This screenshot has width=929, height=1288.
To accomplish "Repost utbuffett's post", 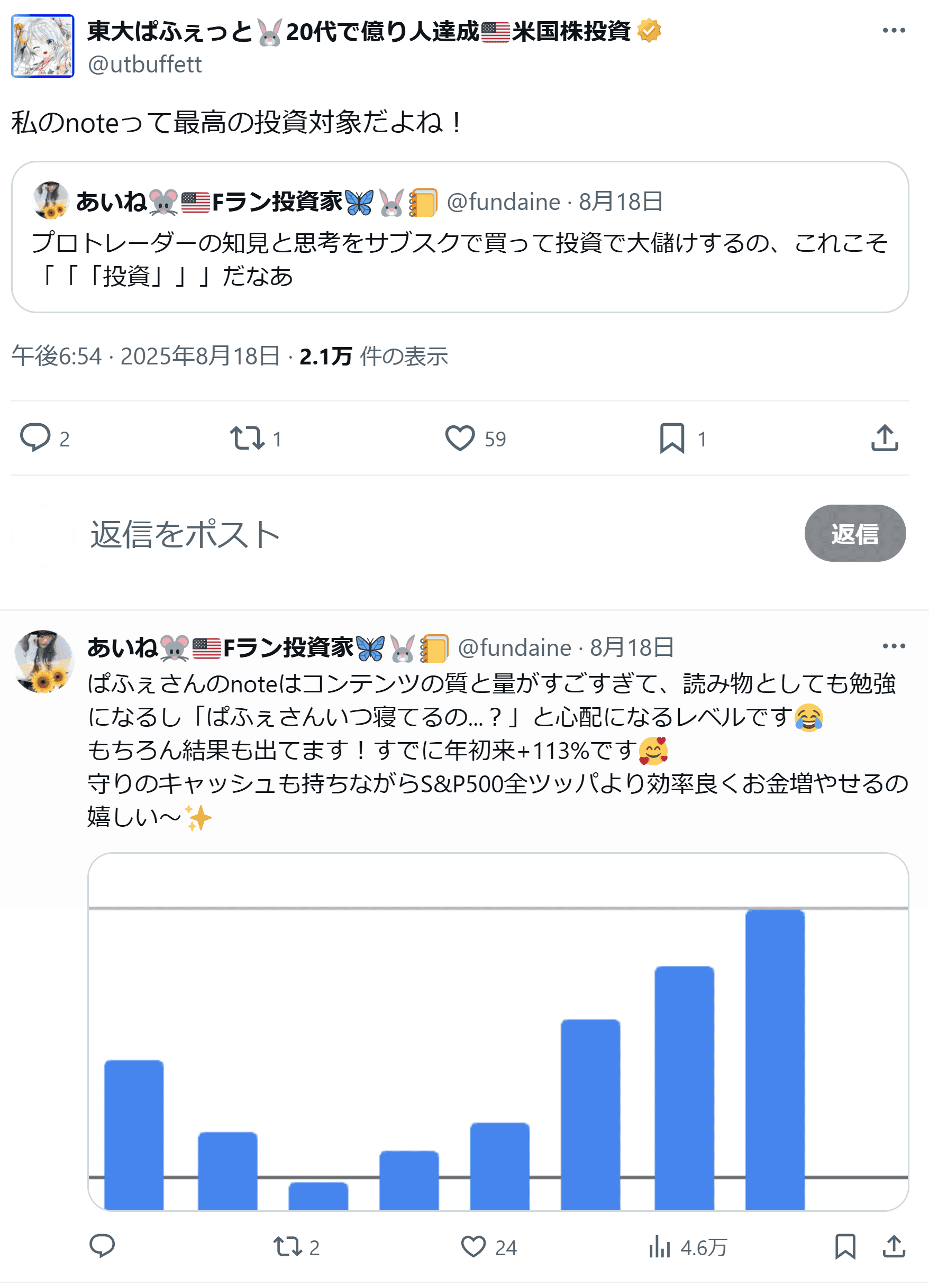I will click(x=248, y=438).
